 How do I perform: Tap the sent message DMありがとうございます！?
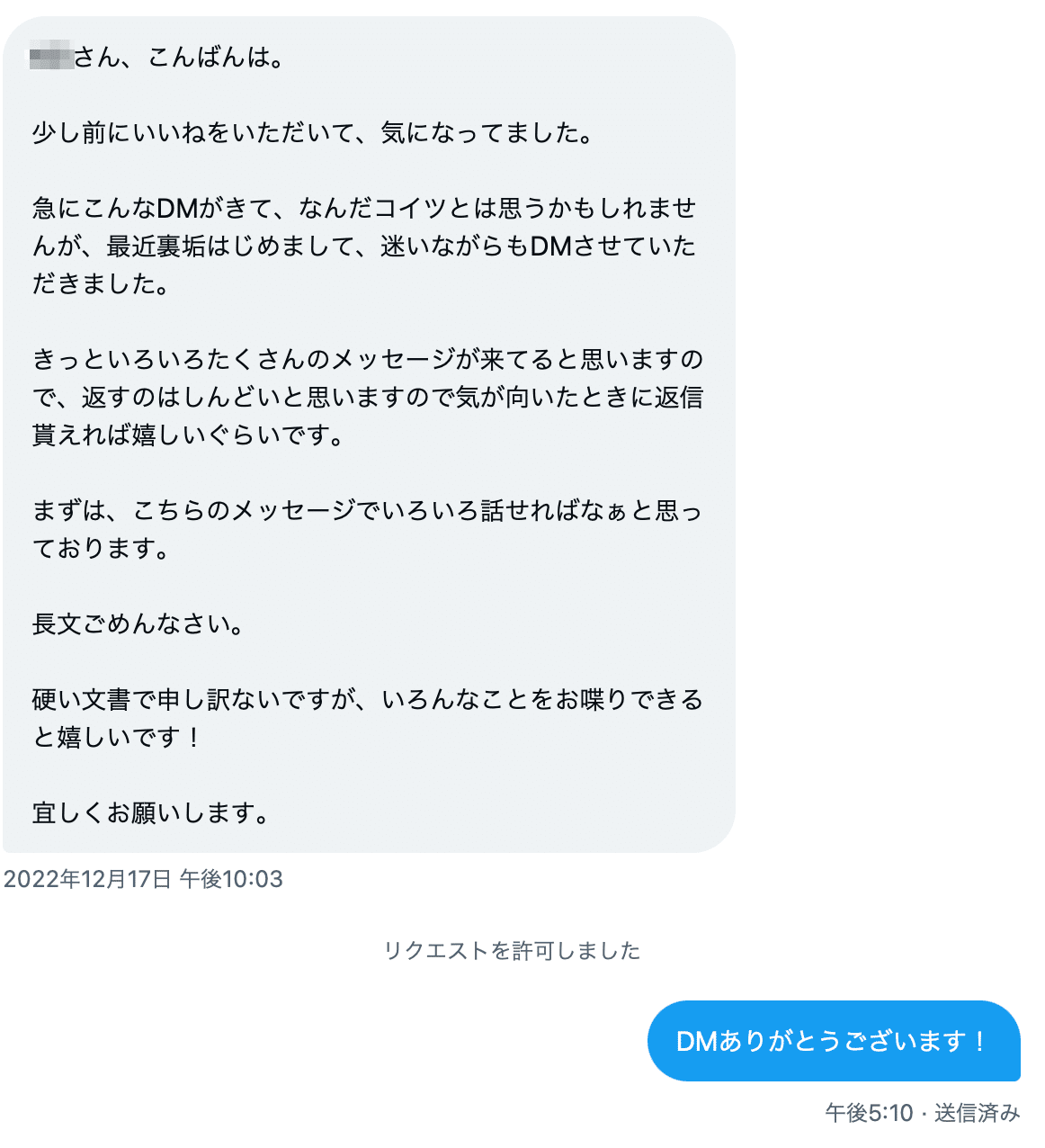coord(833,1041)
